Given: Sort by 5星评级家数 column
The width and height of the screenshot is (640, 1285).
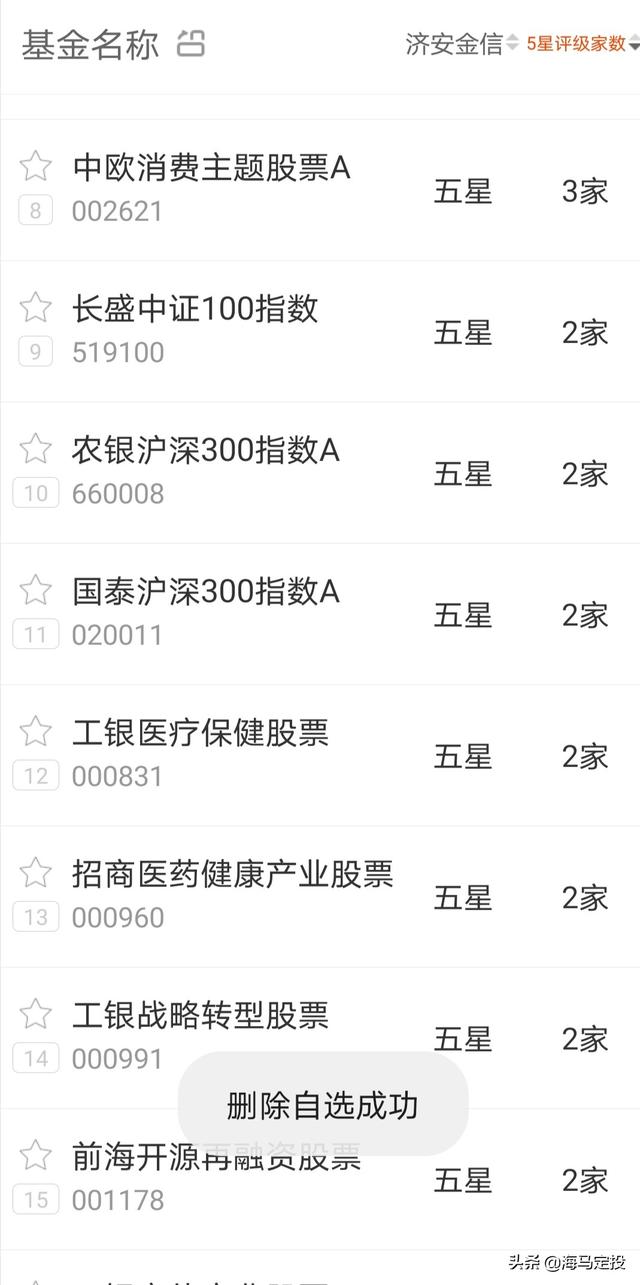Looking at the screenshot, I should click(583, 44).
